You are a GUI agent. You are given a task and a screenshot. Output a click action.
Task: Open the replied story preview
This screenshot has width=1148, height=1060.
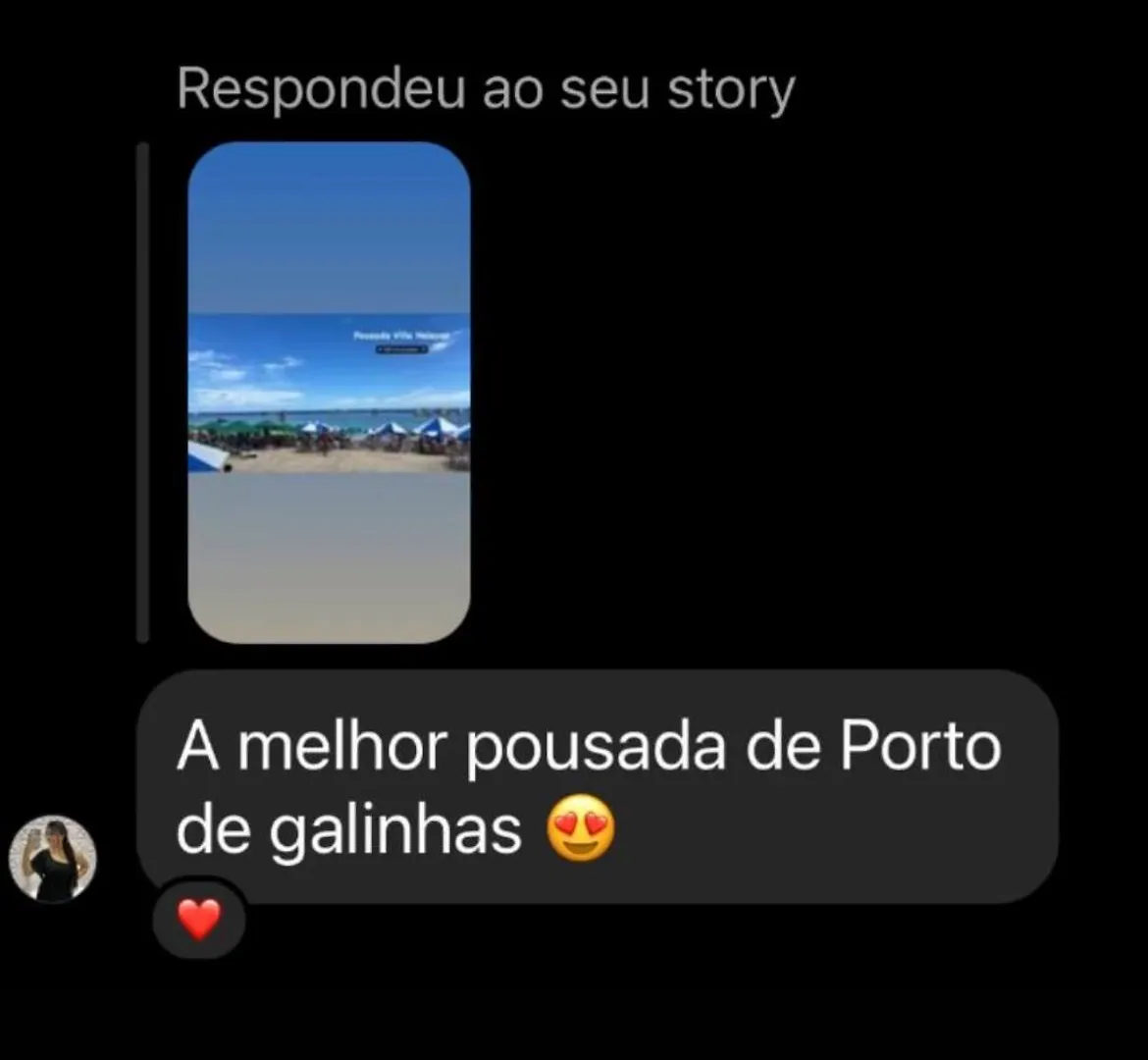point(329,393)
